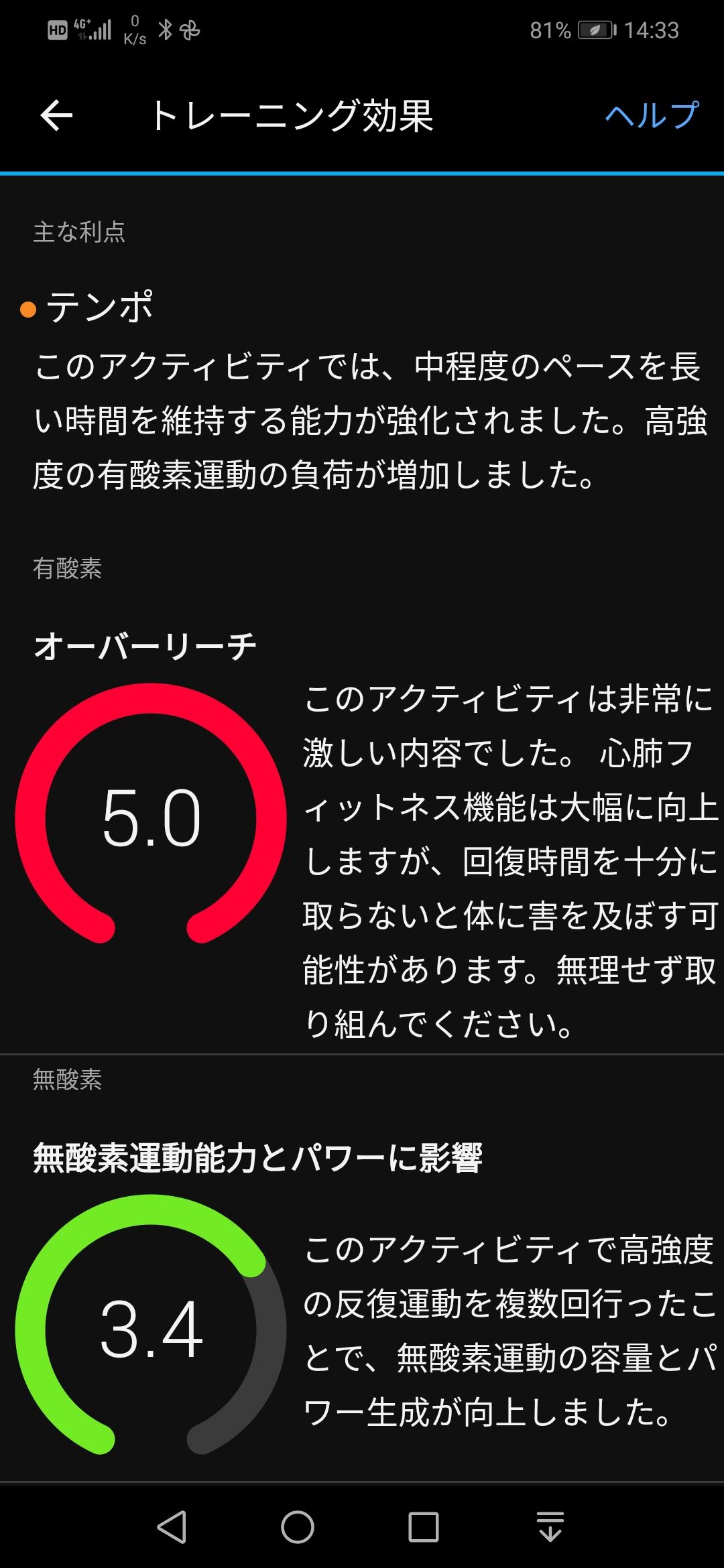
Task: Go back from the トレーニング効果 screen
Action: click(56, 115)
